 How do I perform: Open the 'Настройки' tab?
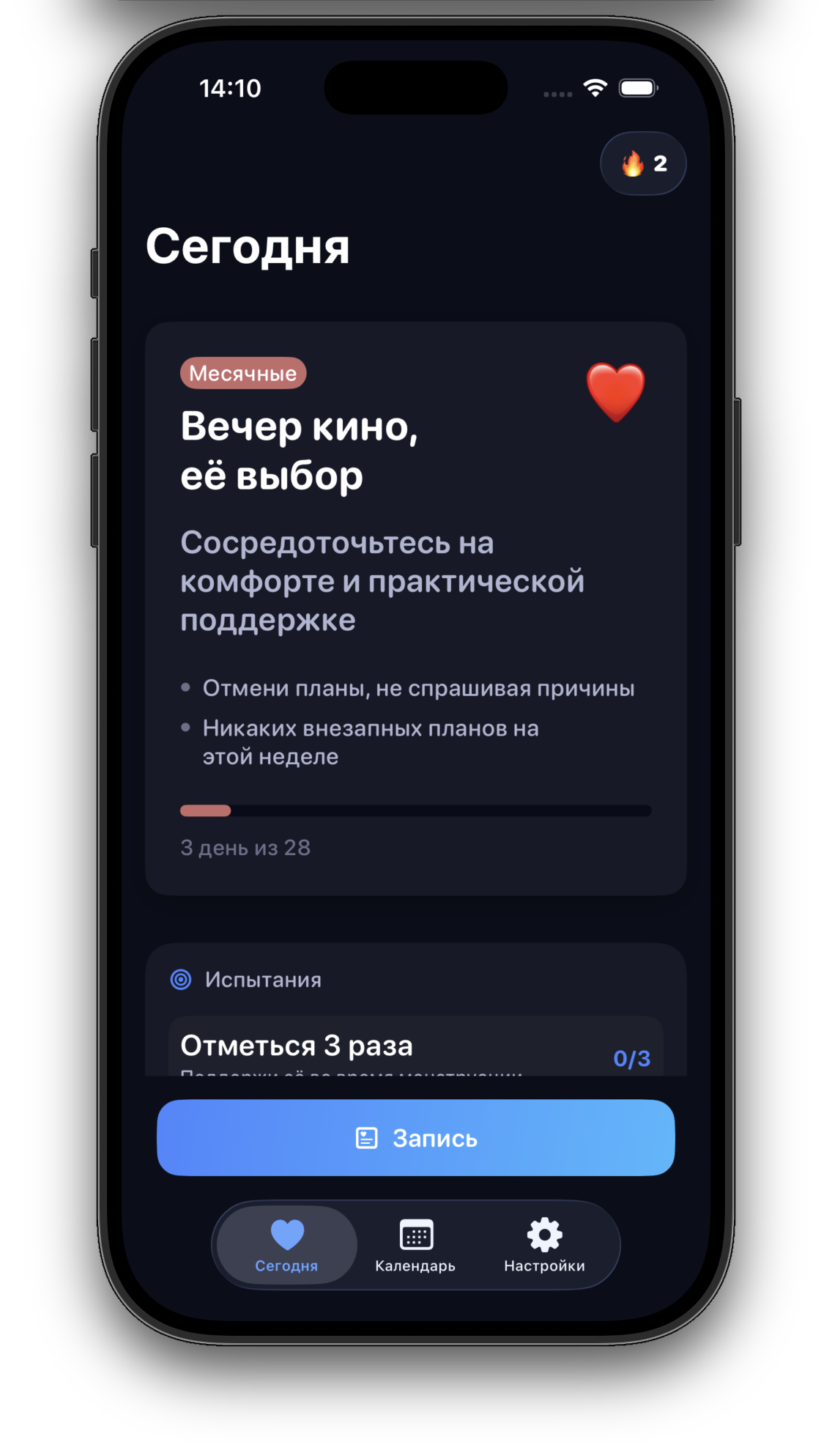click(x=544, y=1245)
